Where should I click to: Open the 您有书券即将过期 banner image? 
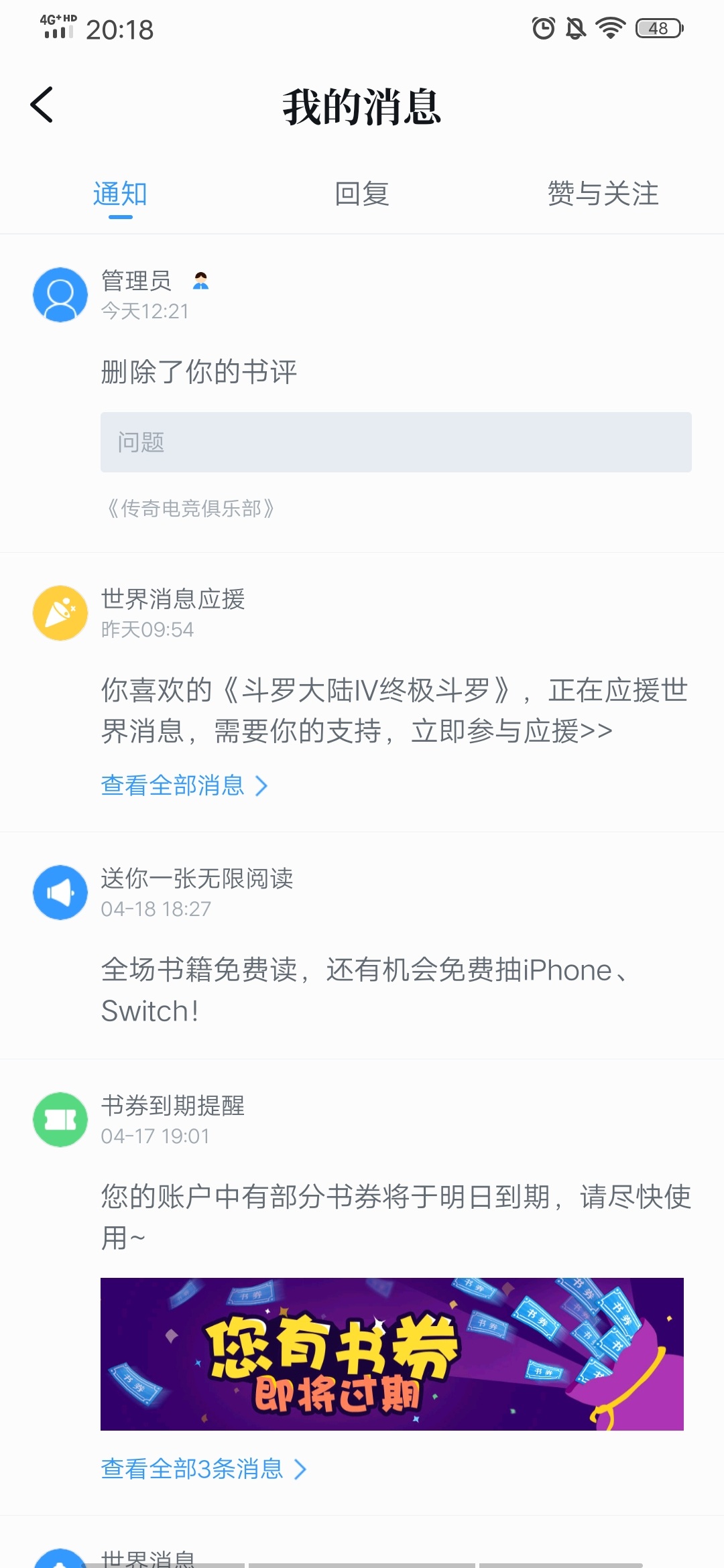(x=392, y=1354)
